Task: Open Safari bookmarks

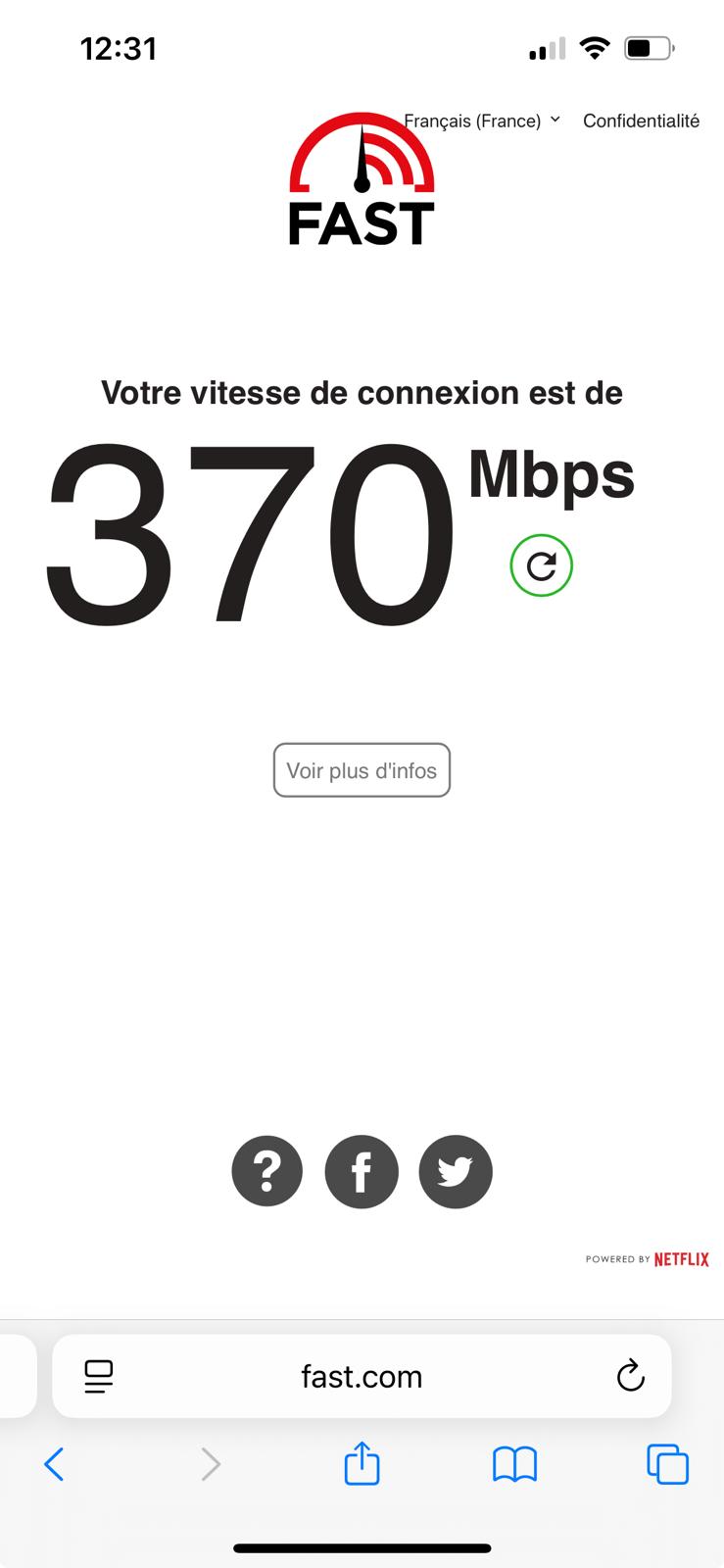Action: 514,1465
